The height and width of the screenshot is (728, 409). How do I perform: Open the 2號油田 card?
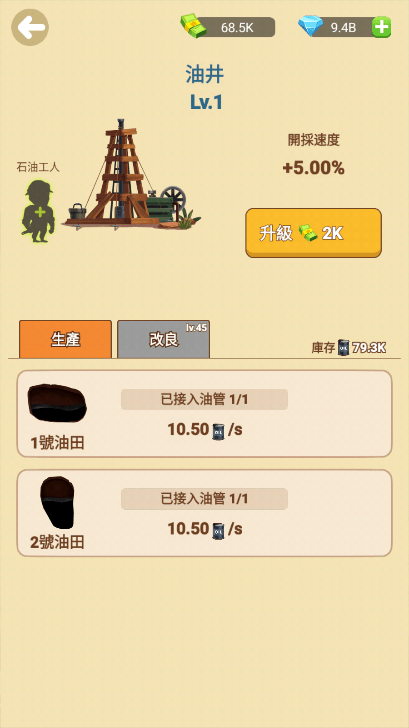(x=204, y=513)
